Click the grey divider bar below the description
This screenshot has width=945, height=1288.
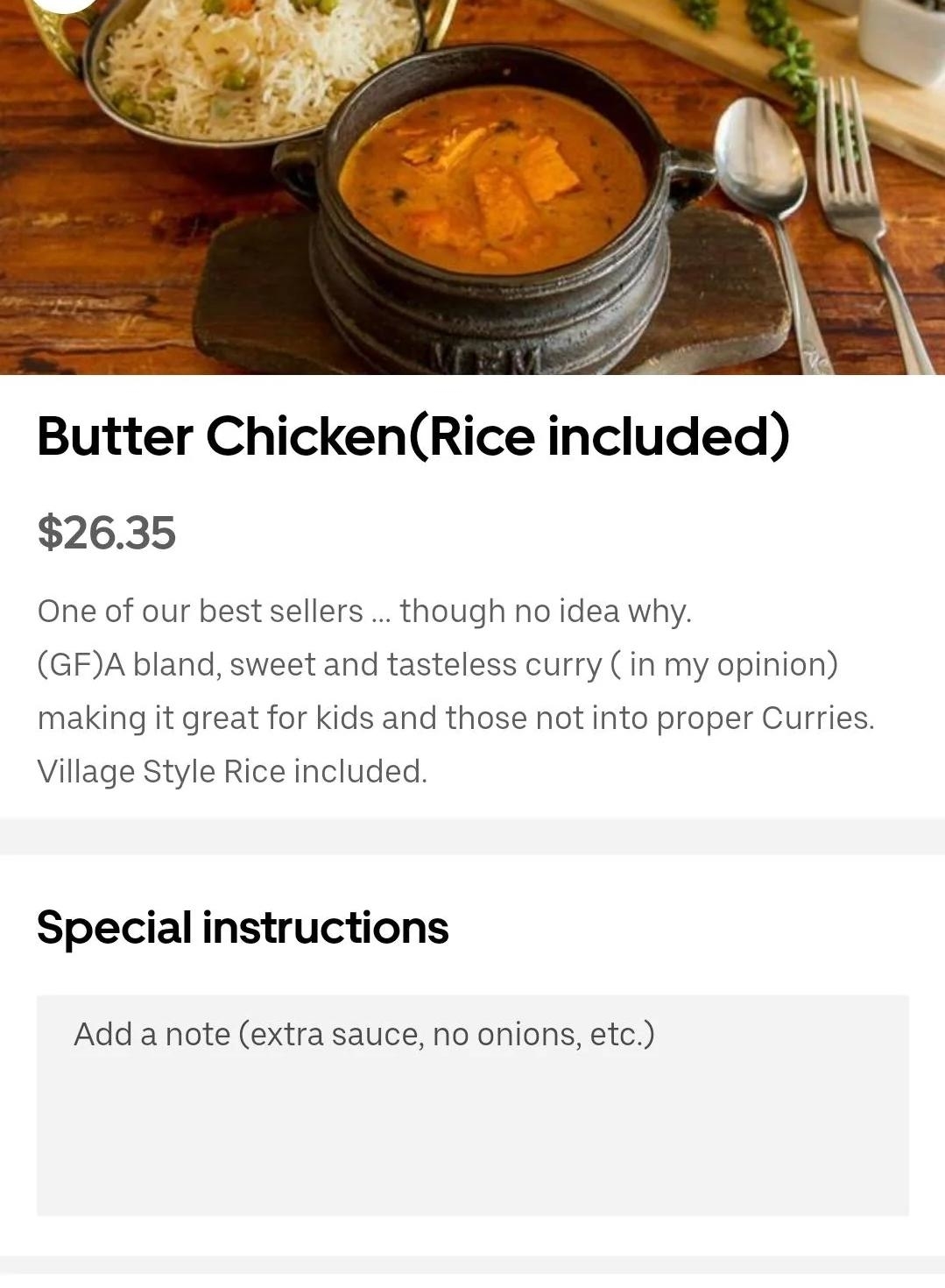[473, 832]
